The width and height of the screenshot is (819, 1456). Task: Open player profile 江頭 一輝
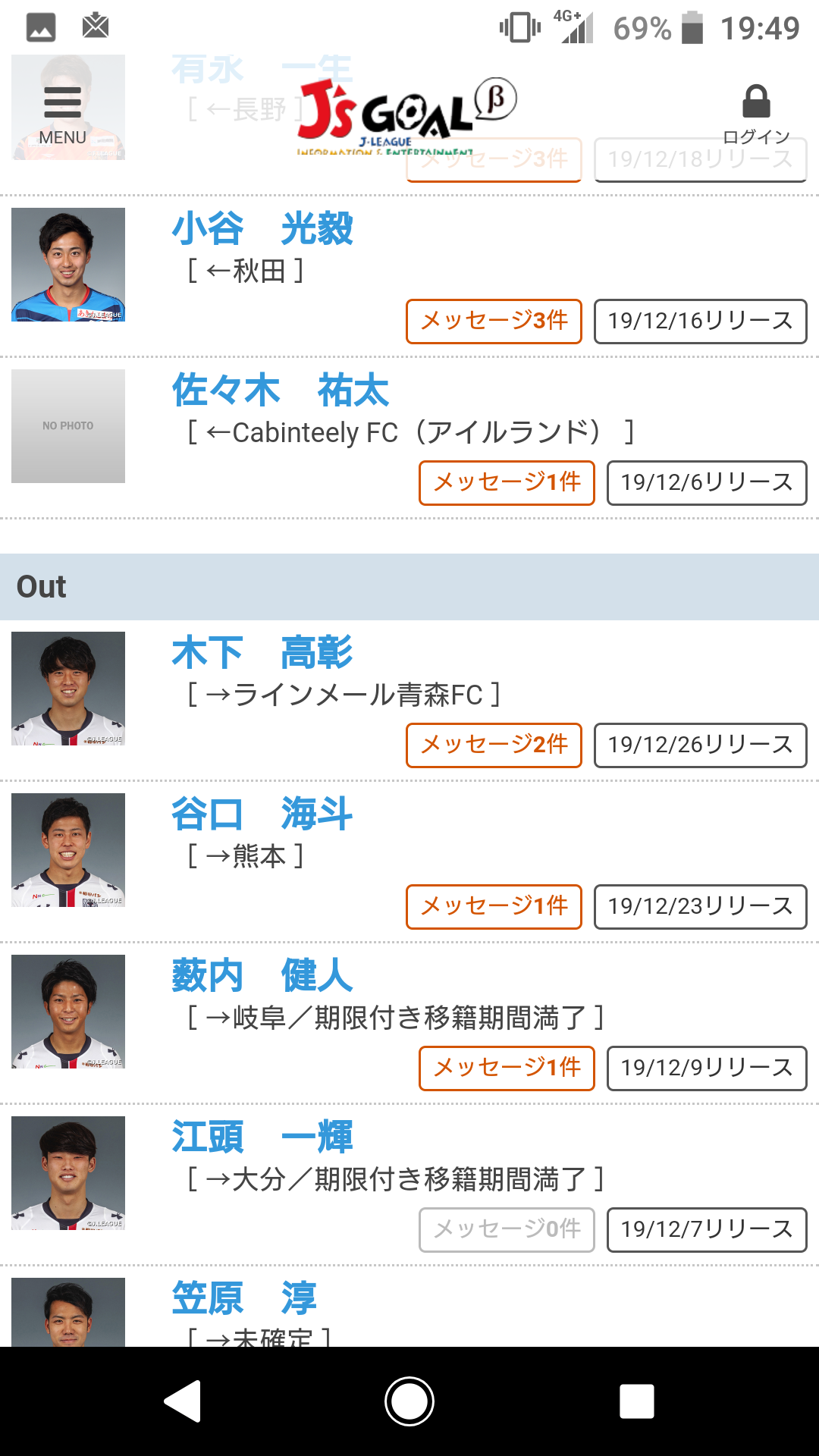(x=262, y=1137)
